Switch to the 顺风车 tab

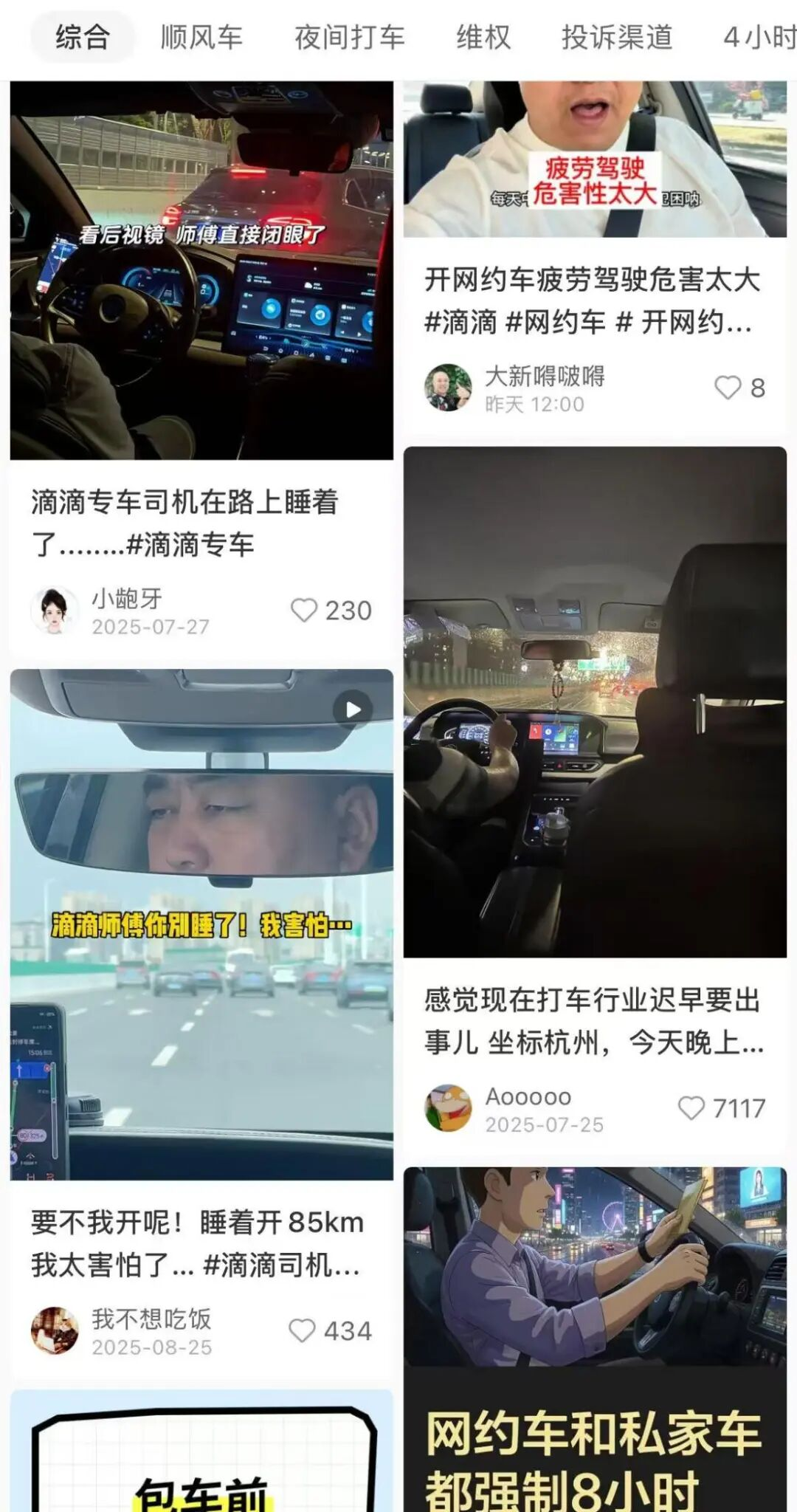click(x=201, y=37)
